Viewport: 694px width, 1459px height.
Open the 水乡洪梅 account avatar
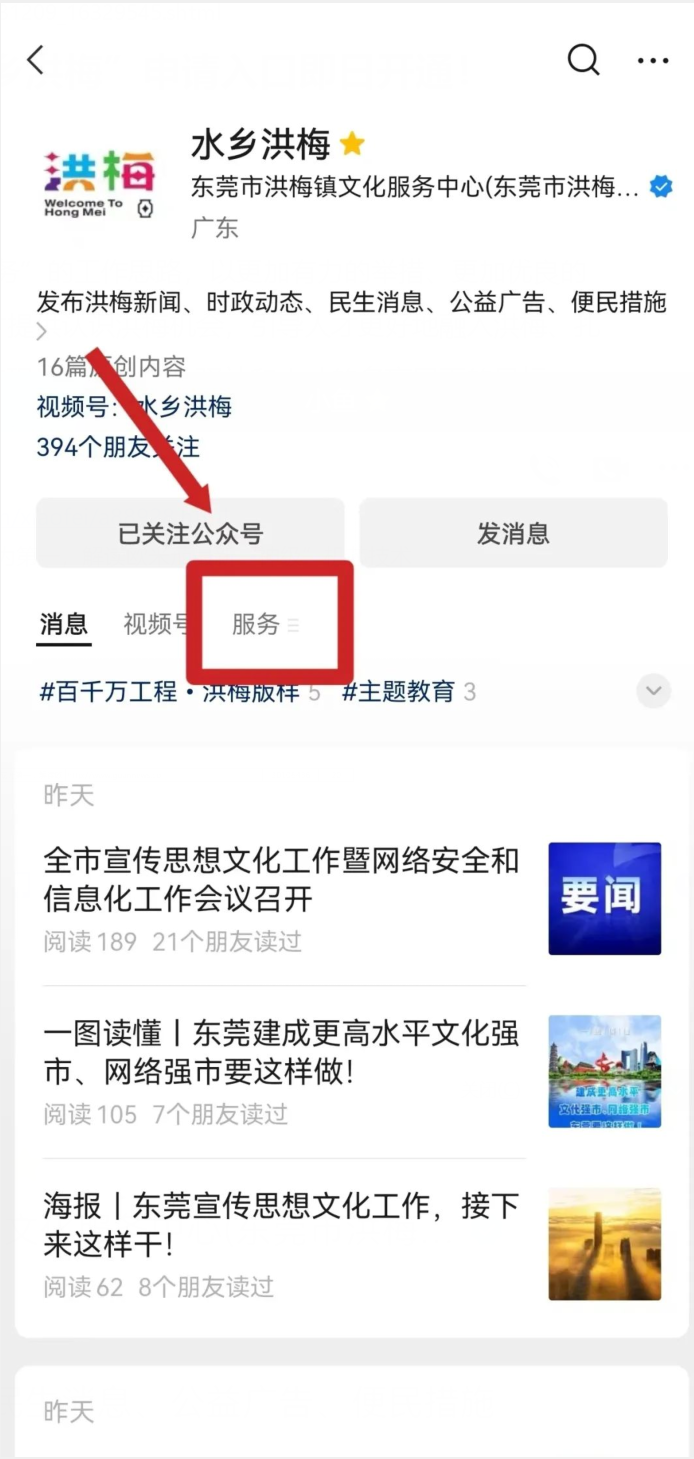pyautogui.click(x=99, y=185)
